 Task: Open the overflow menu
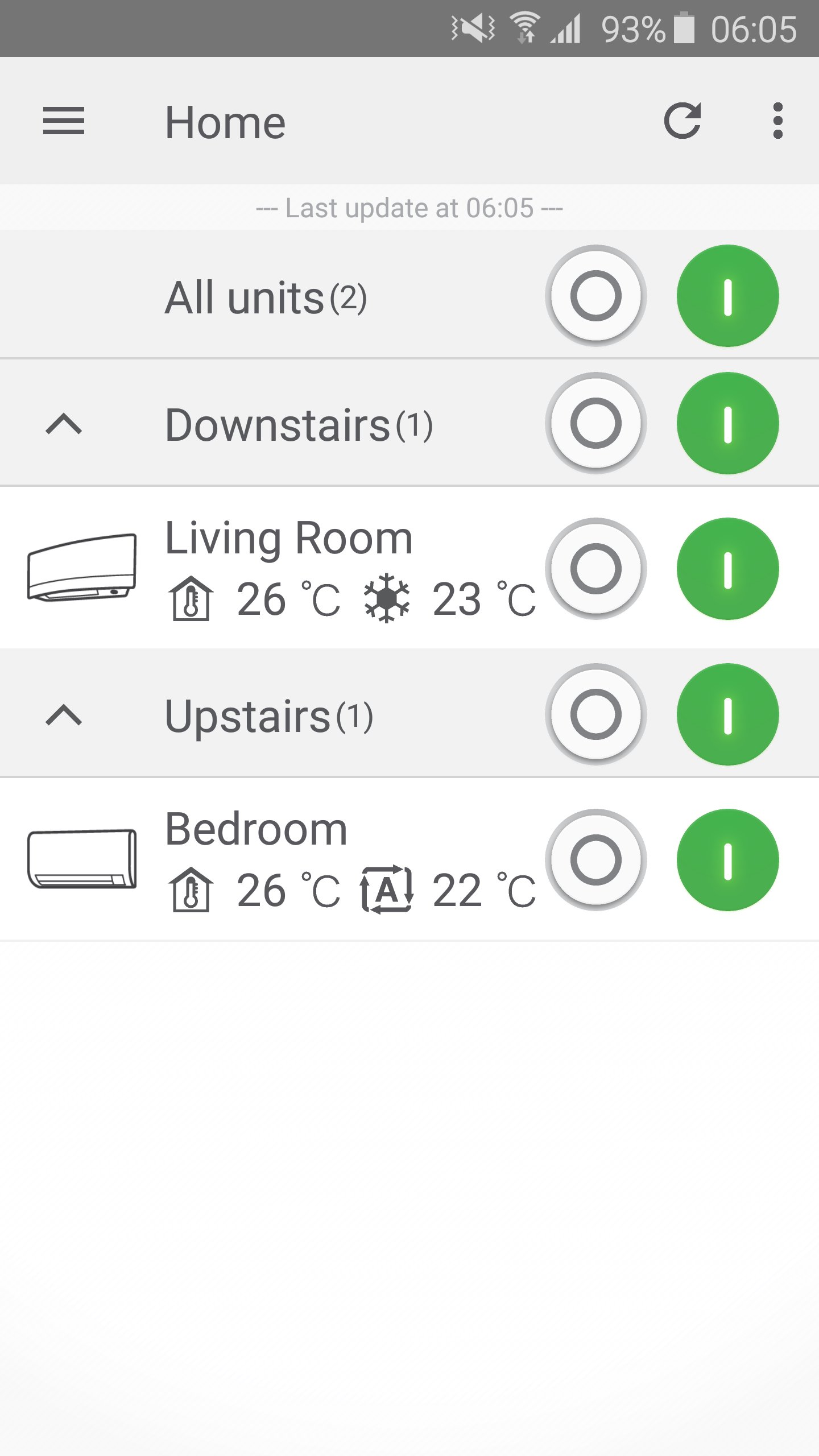777,121
